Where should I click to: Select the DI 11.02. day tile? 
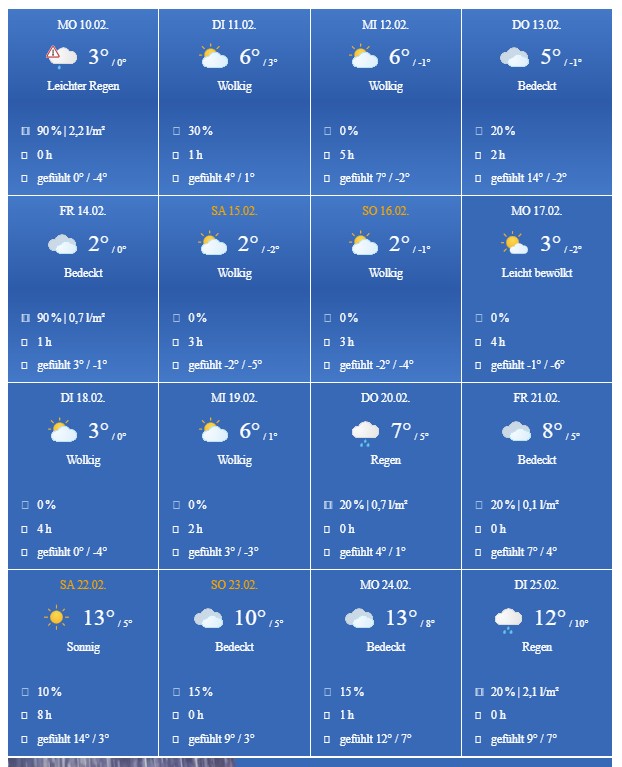point(234,102)
